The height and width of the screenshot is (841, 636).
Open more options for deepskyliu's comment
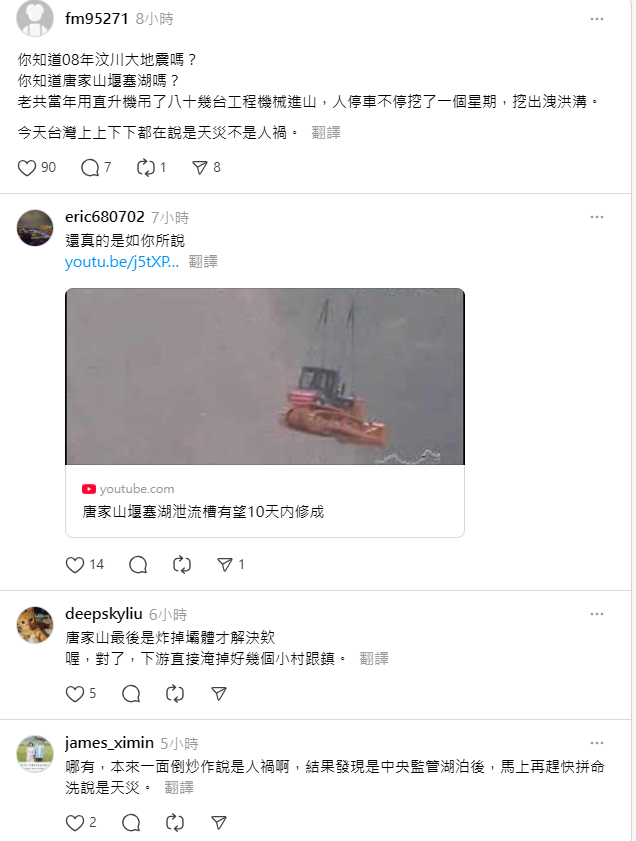click(597, 614)
